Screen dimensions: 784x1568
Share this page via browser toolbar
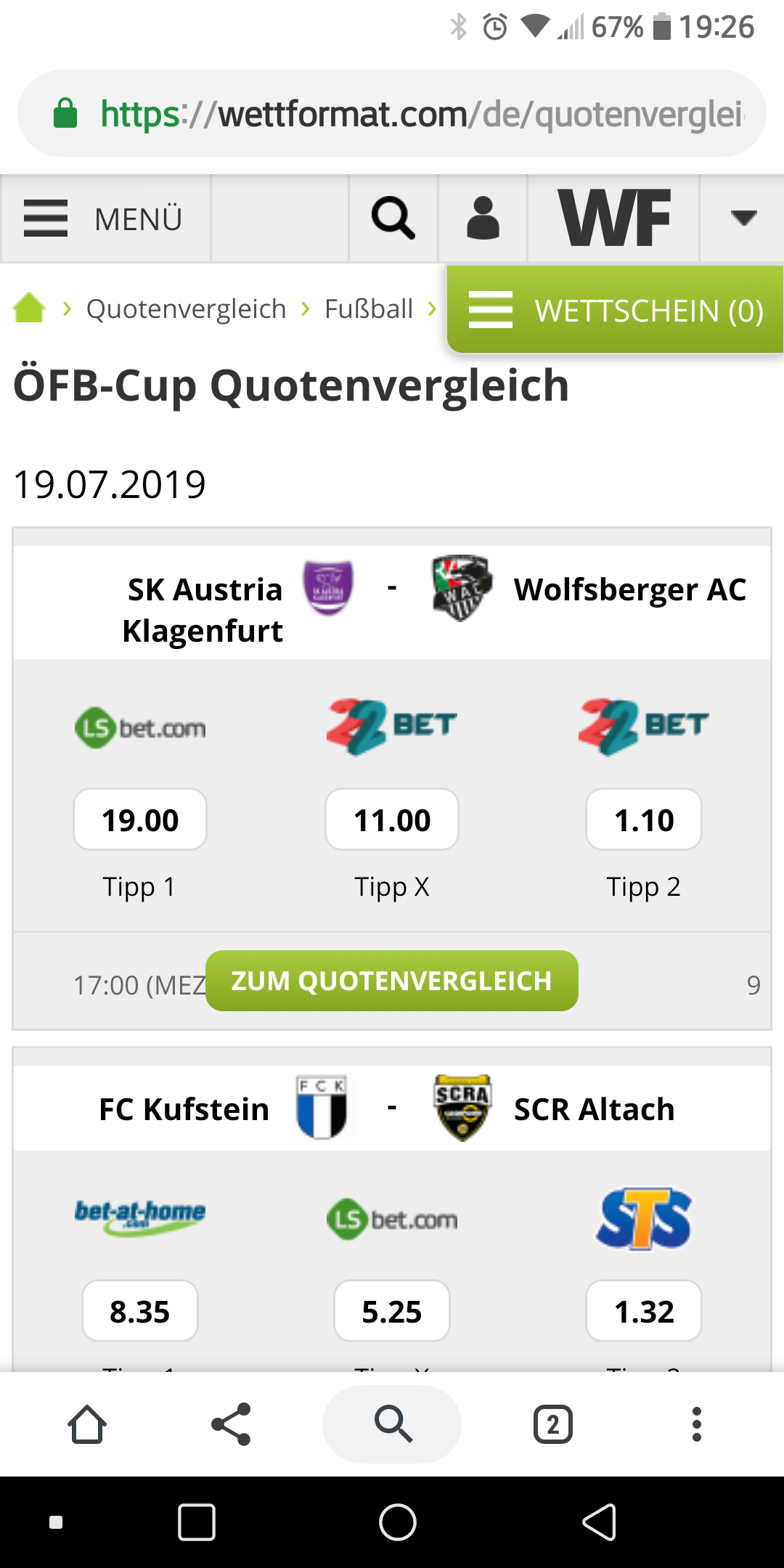point(231,1424)
